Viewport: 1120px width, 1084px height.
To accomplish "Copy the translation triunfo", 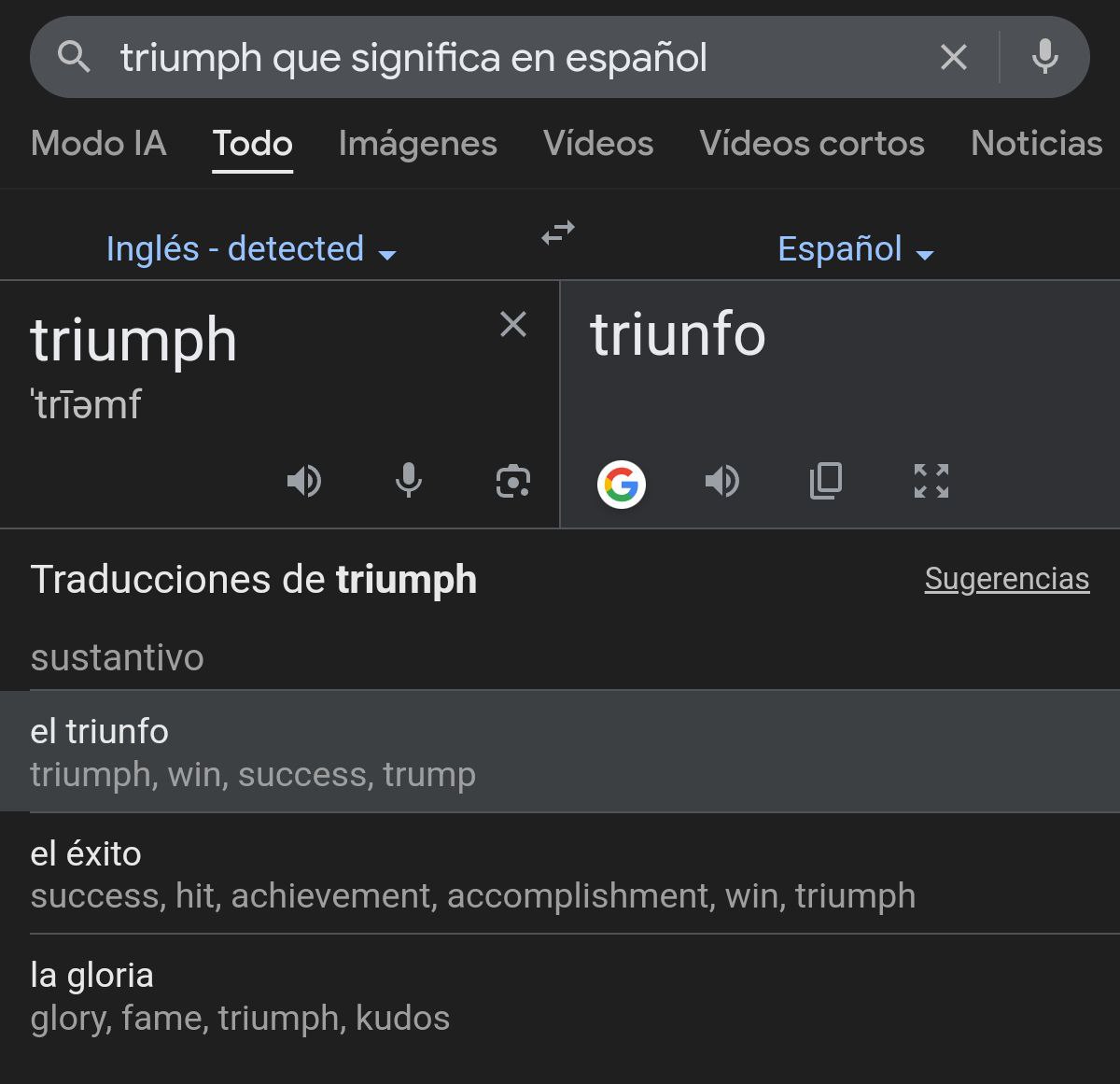I will pos(826,482).
